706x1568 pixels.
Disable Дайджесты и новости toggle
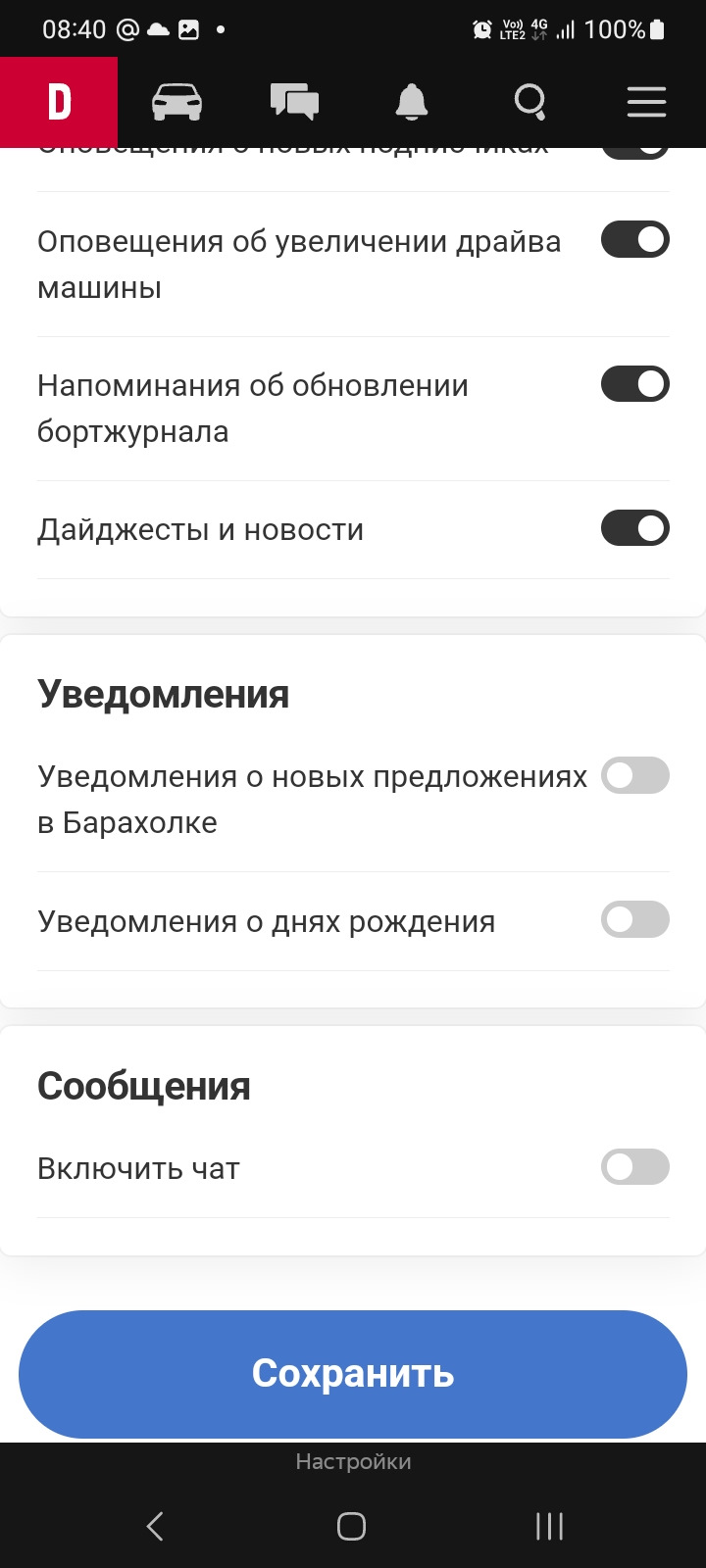coord(634,529)
